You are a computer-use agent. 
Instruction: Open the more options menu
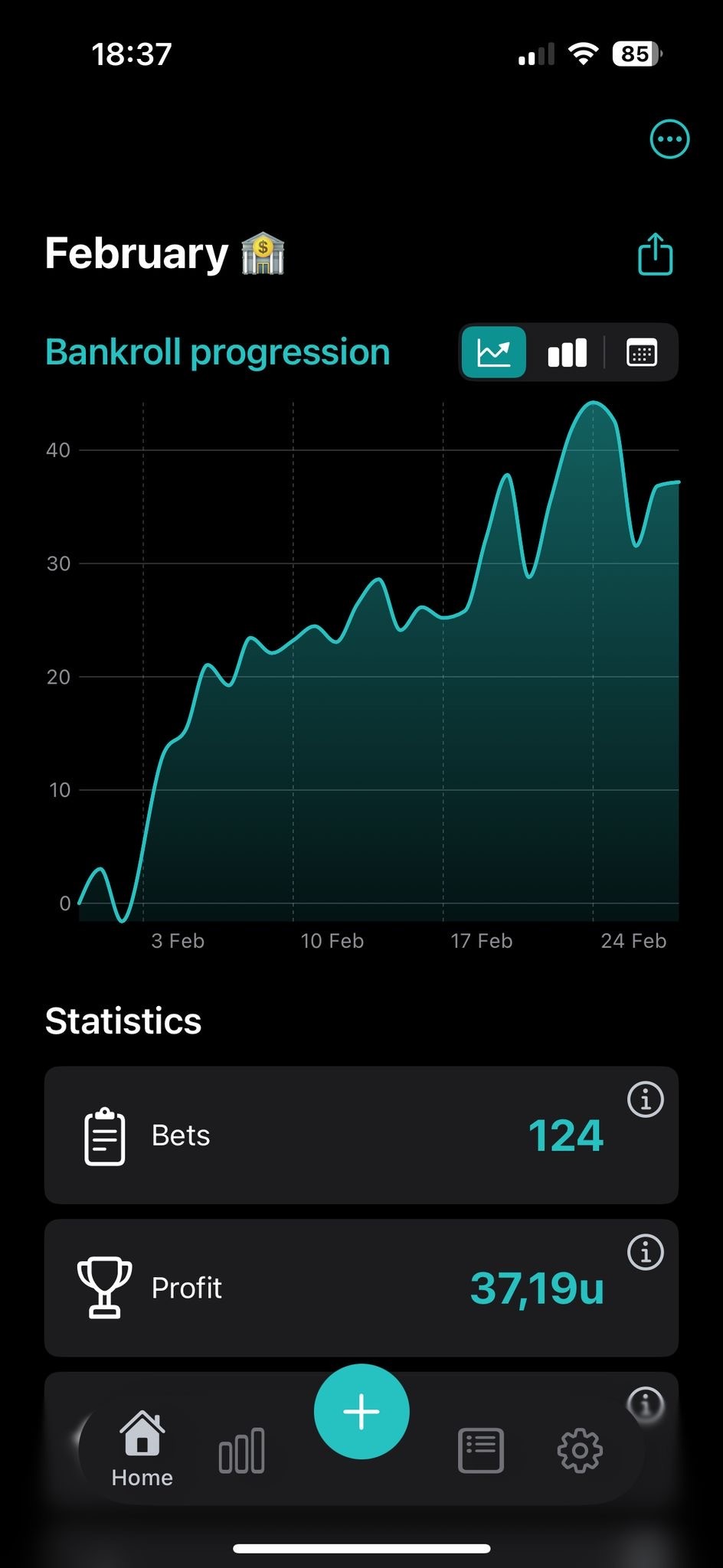[x=669, y=139]
